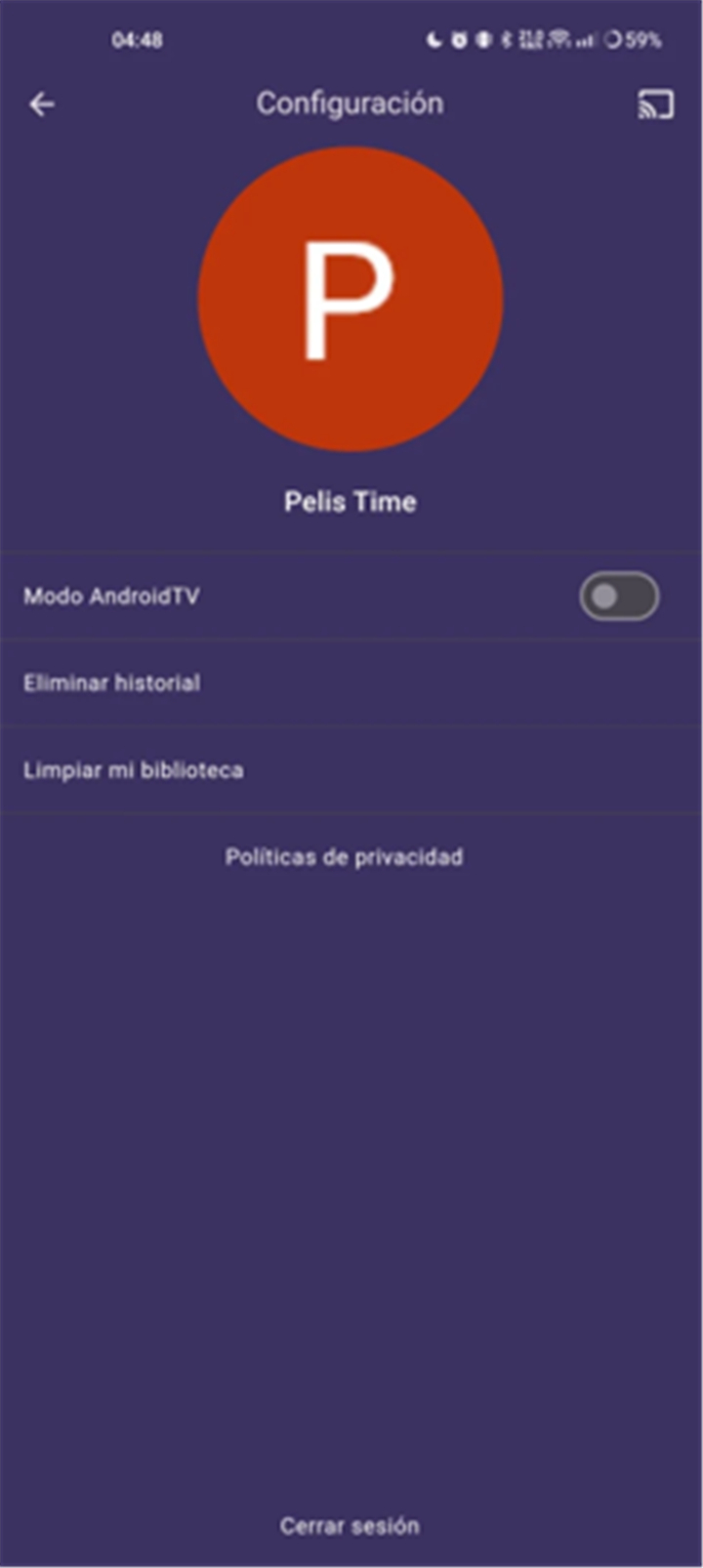Open Limpiar mi biblioteca
703x1568 pixels.
351,770
